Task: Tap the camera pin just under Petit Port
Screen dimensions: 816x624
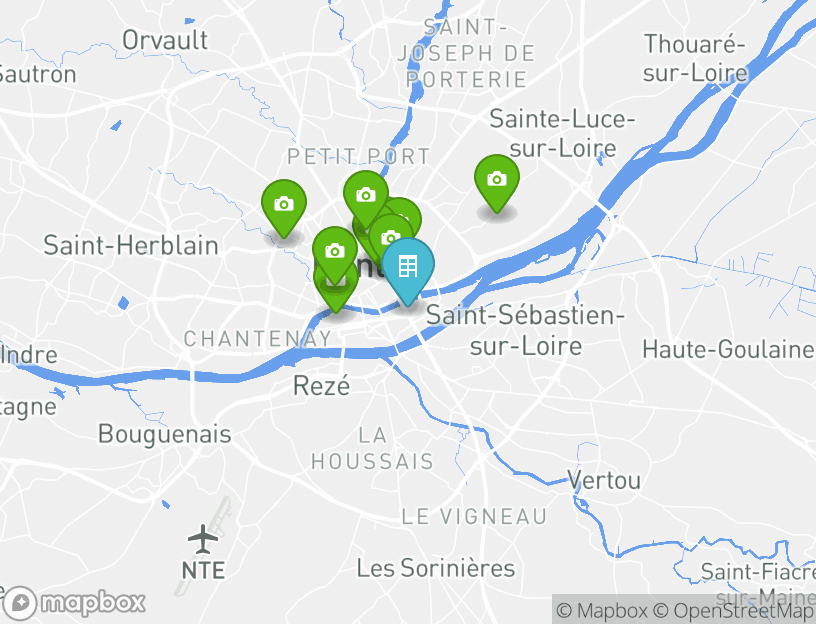Action: [x=366, y=195]
